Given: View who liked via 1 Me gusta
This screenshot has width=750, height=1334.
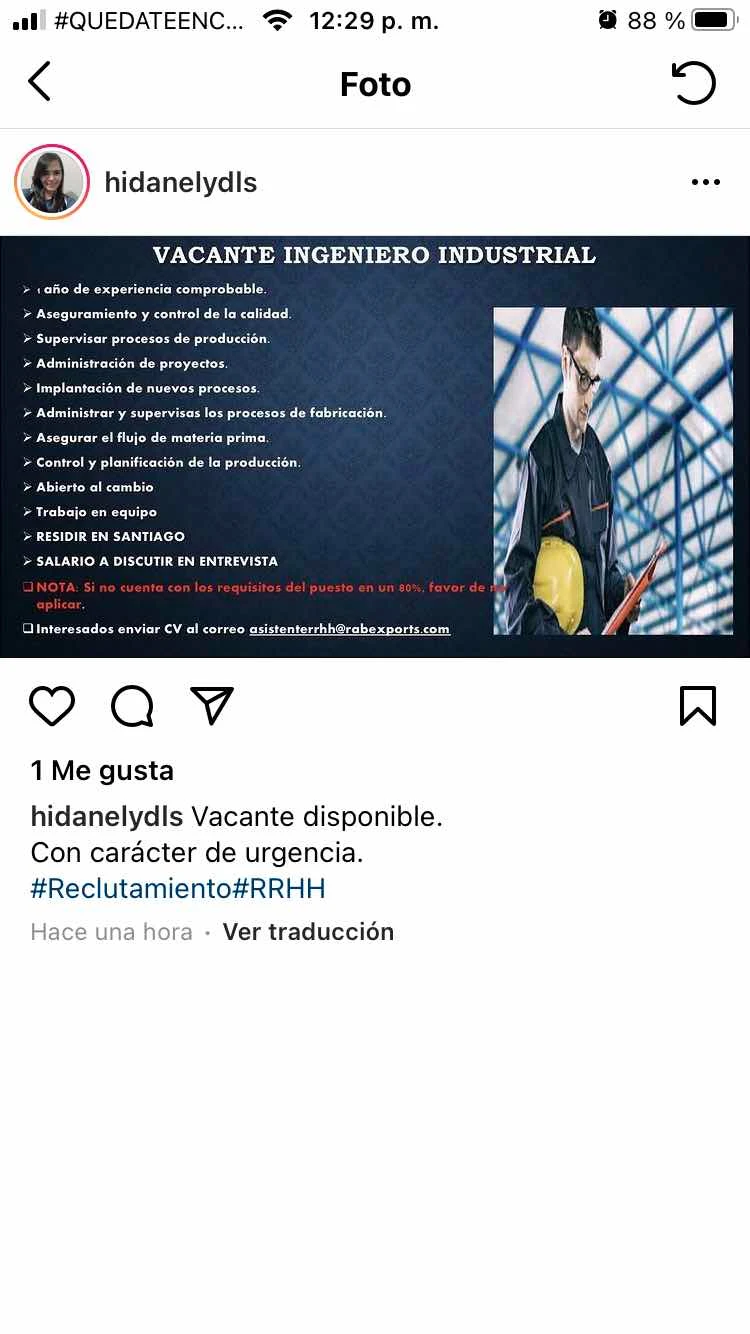Looking at the screenshot, I should pyautogui.click(x=102, y=770).
